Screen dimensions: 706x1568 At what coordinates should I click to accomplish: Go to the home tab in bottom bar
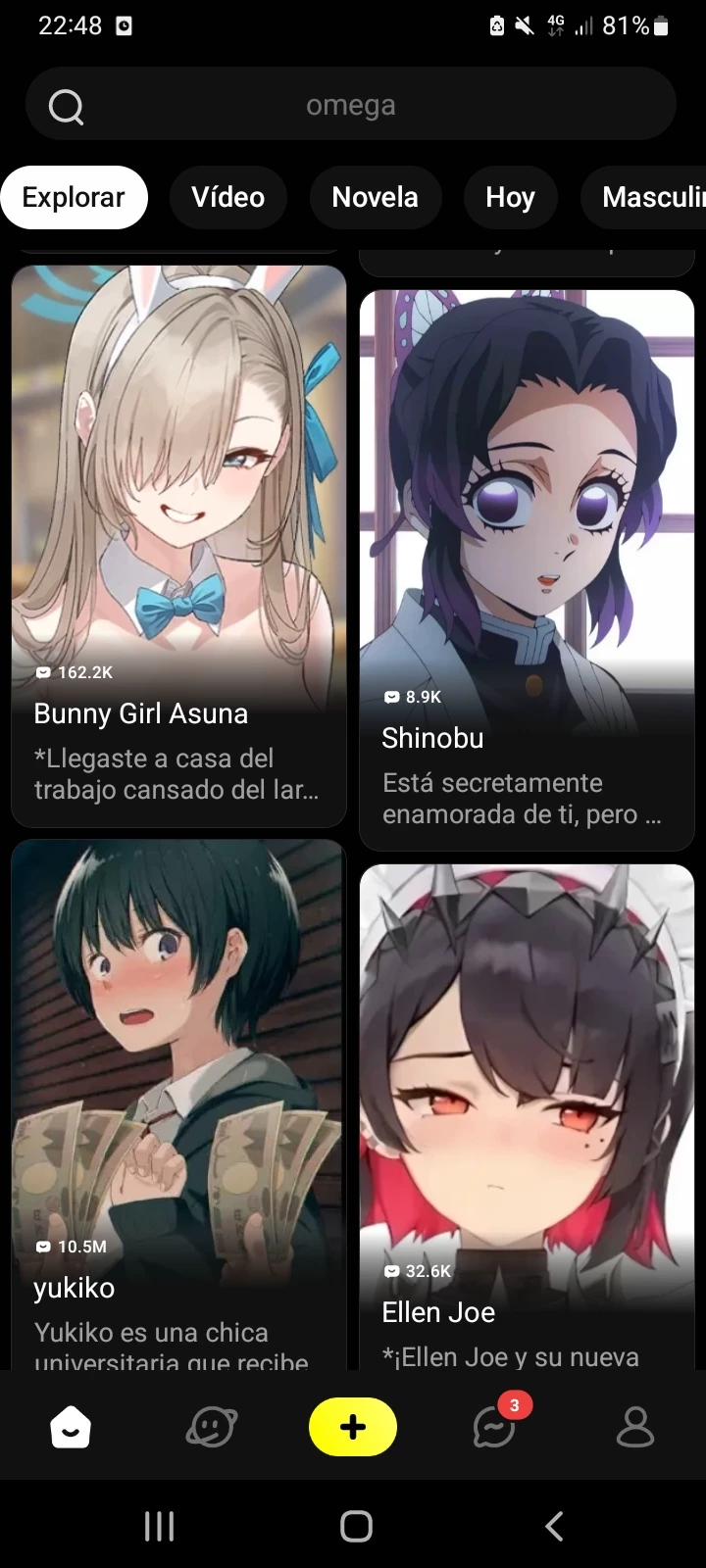click(71, 1427)
